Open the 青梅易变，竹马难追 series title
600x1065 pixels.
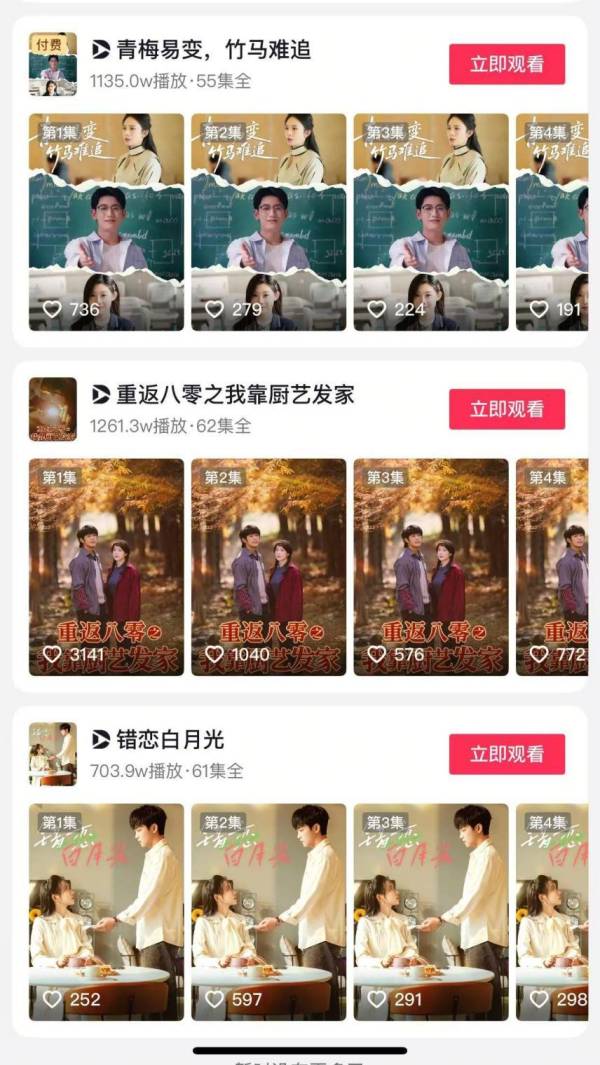214,50
